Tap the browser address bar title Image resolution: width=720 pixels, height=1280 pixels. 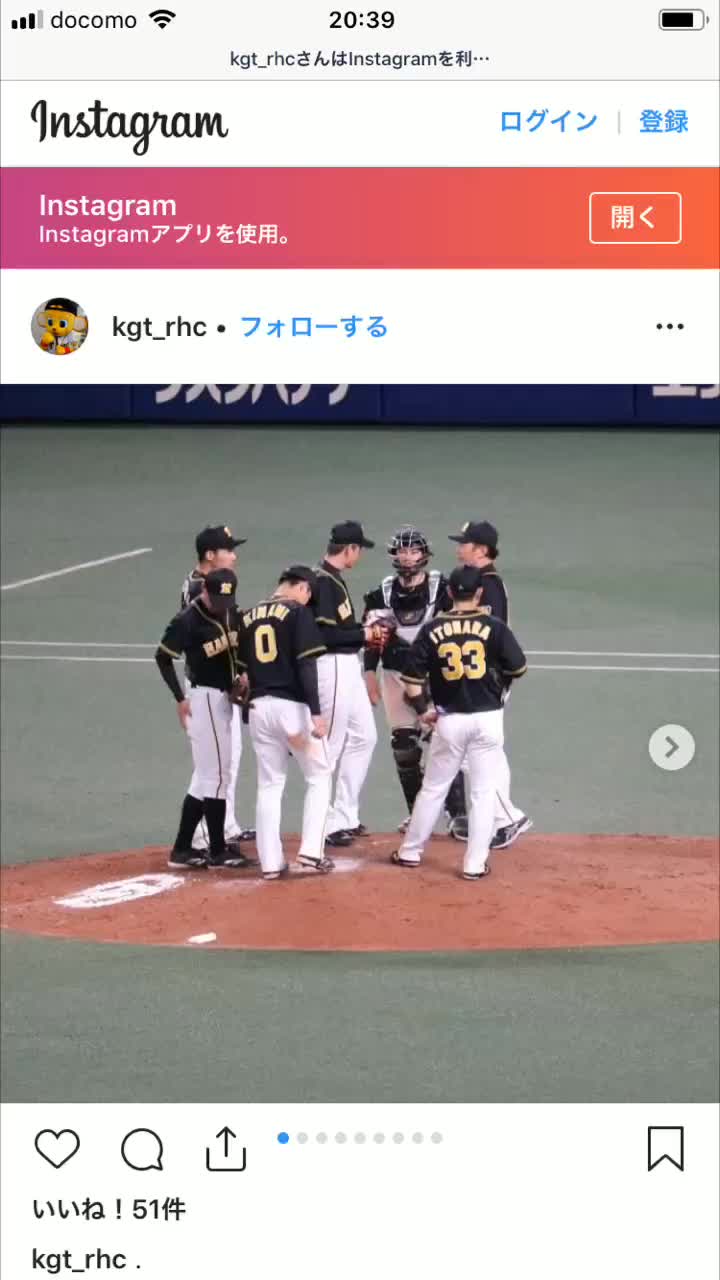[x=360, y=59]
